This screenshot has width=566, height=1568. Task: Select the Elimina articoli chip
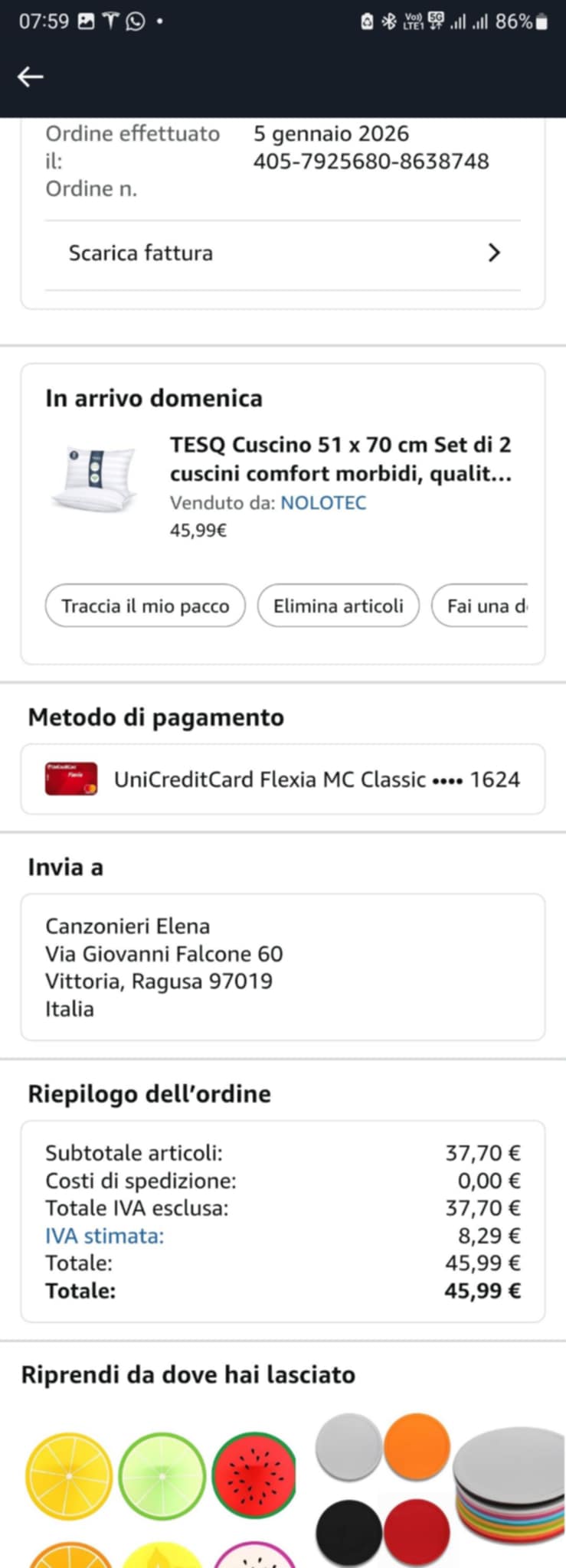(339, 606)
